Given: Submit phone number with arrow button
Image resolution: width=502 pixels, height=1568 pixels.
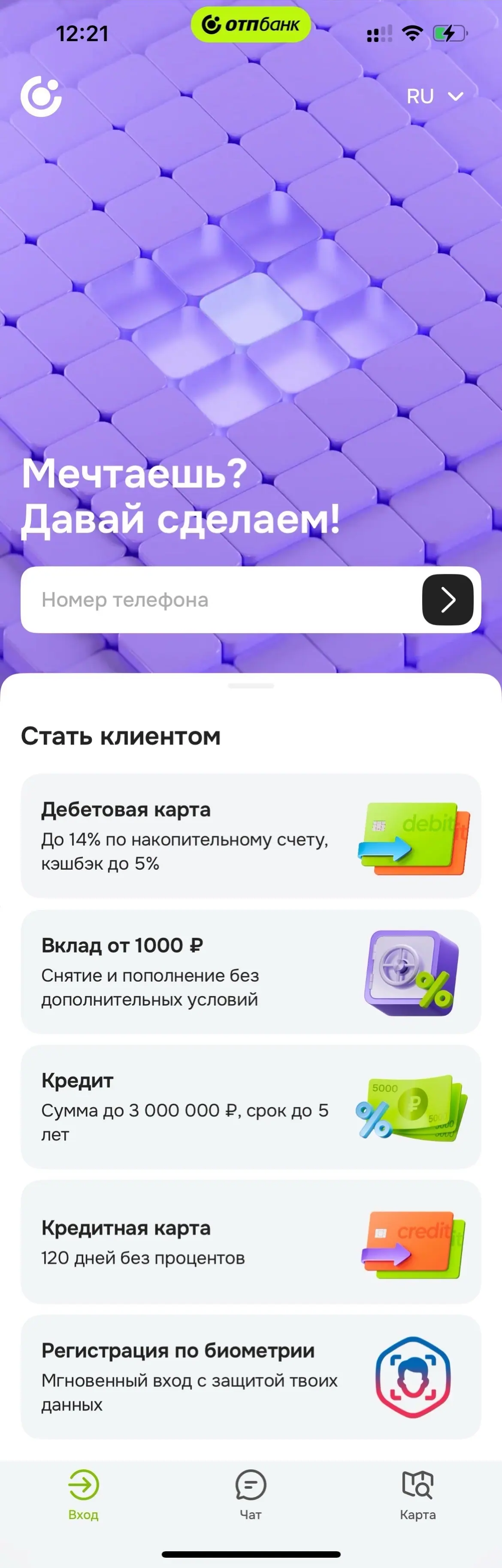Looking at the screenshot, I should click(x=447, y=600).
